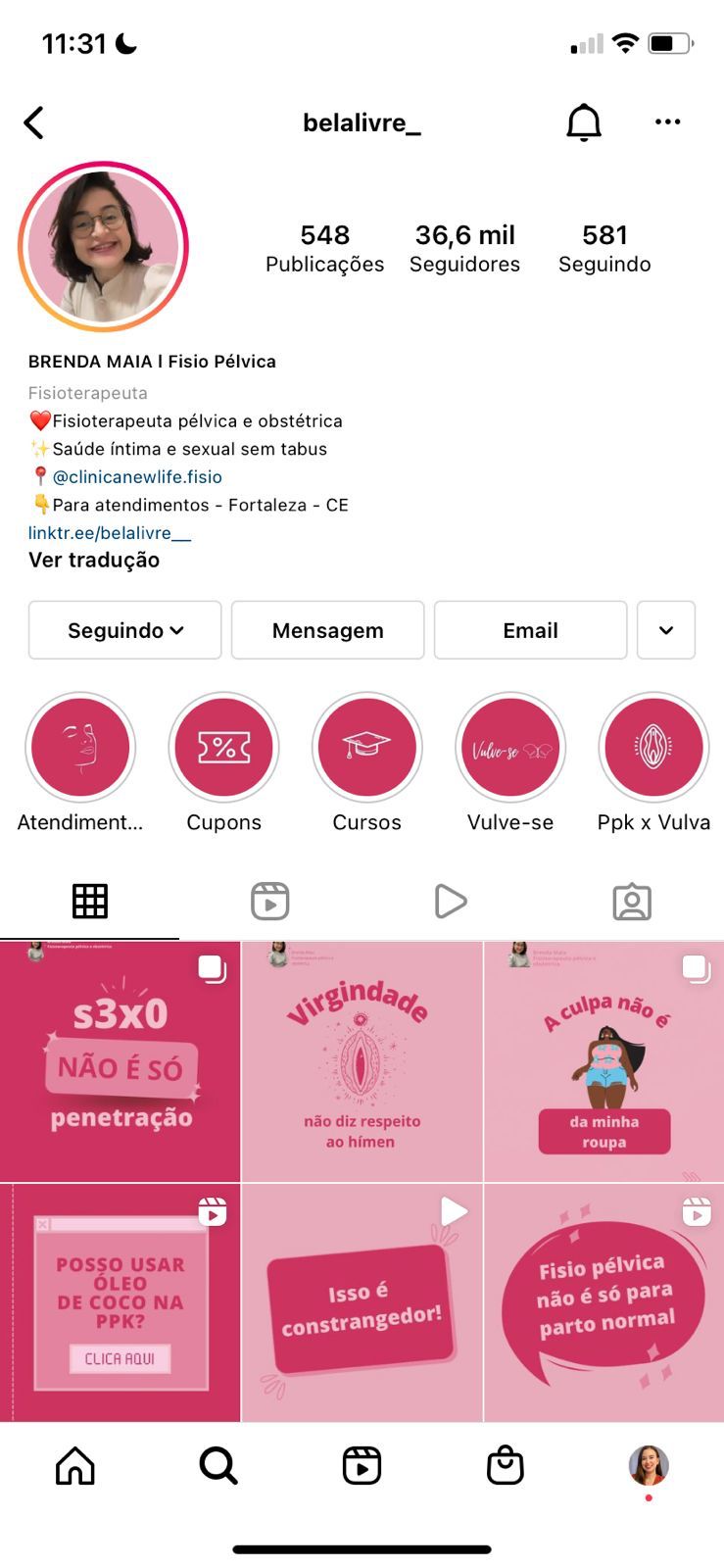724x1568 pixels.
Task: Open the Seguindo dropdown button
Action: coord(125,630)
